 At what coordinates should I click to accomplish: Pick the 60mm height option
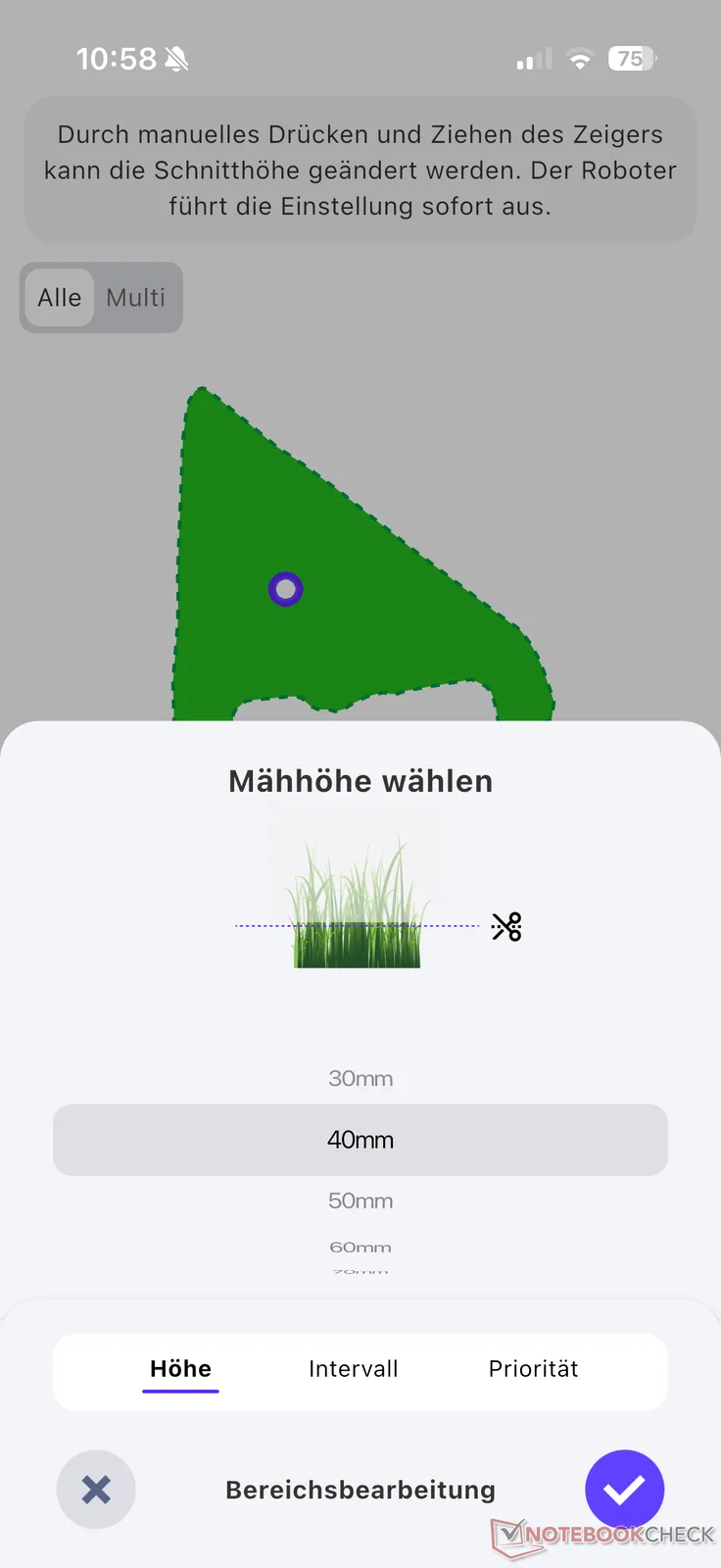click(360, 1248)
